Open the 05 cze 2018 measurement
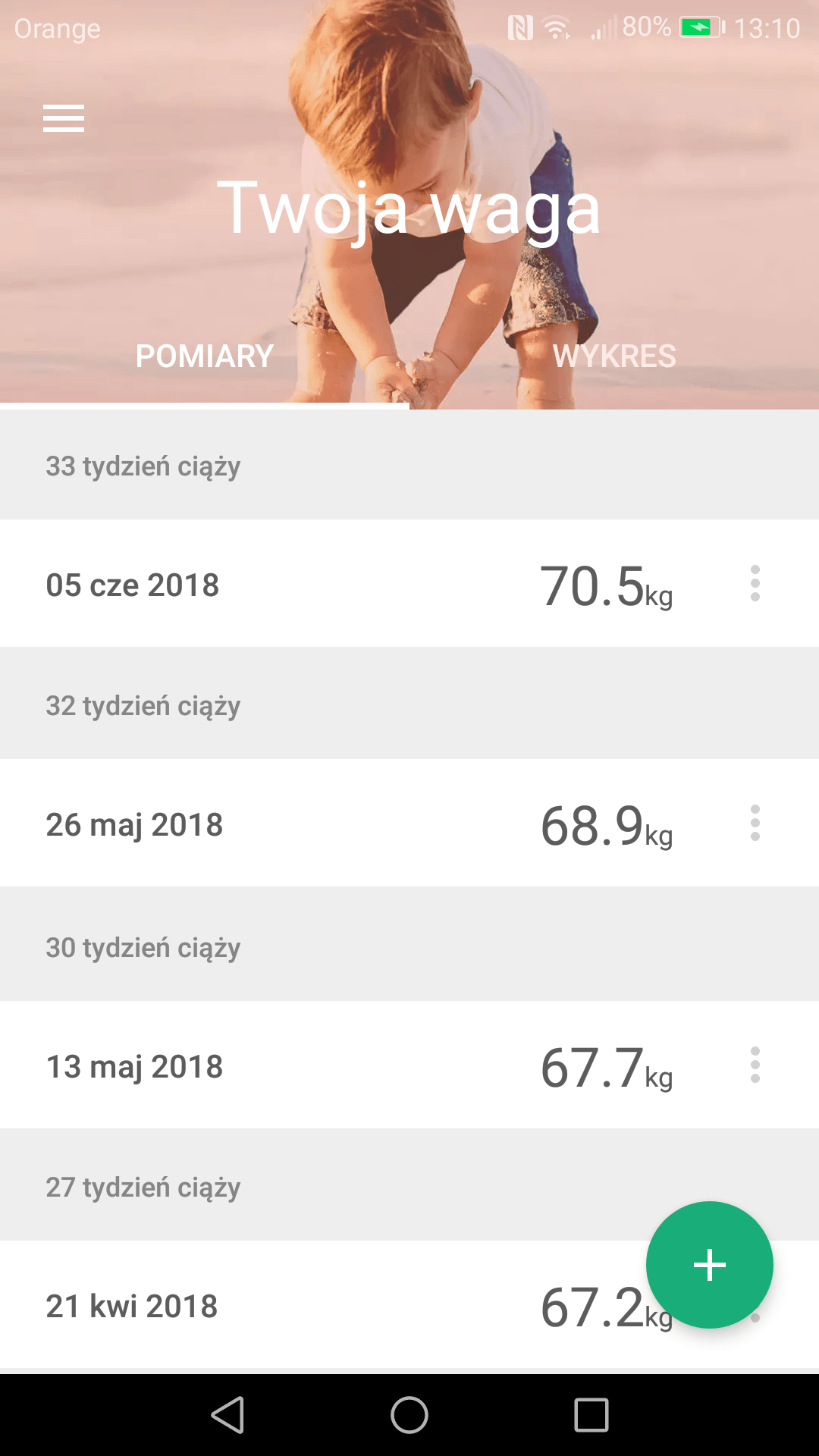Image resolution: width=819 pixels, height=1456 pixels. (x=303, y=584)
